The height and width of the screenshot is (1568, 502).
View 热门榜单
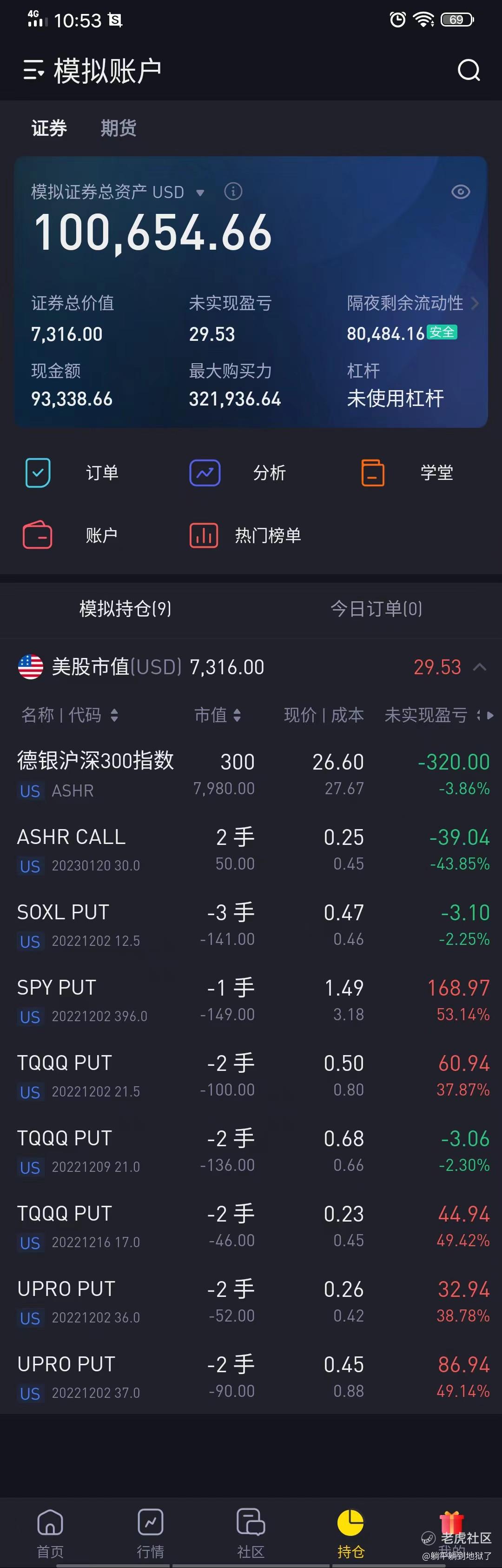tap(245, 535)
